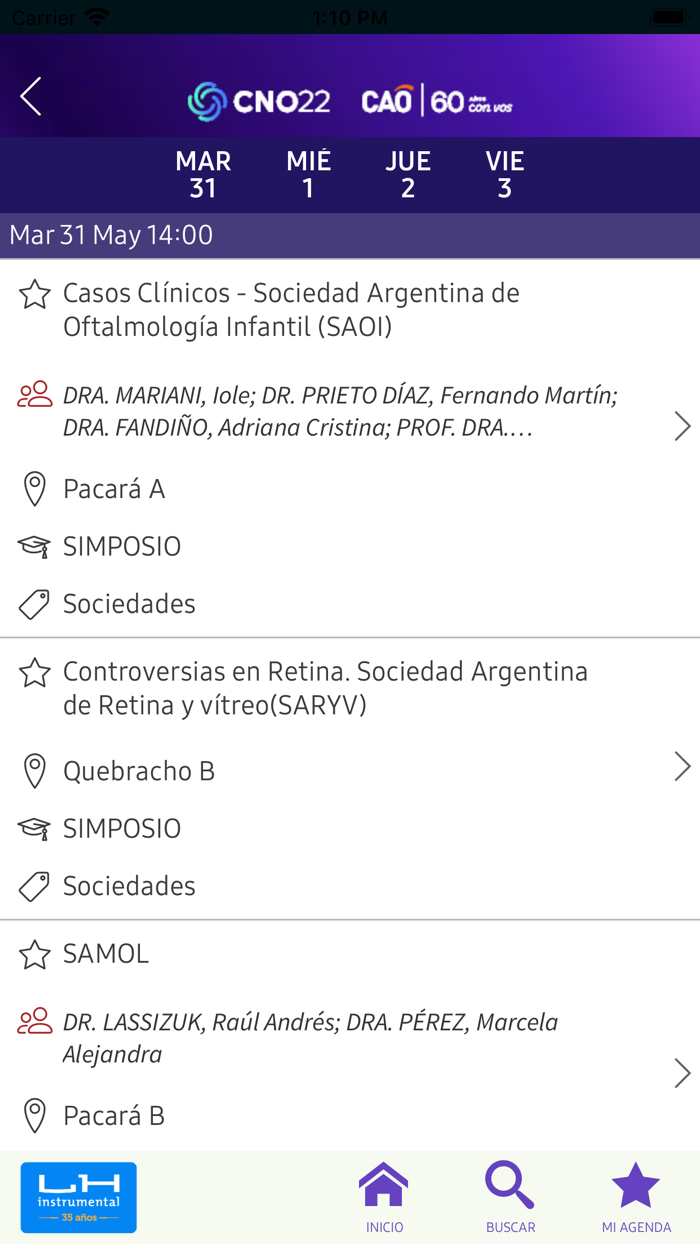Viewport: 700px width, 1244px height.
Task: Switch to the MAR 31 day tab
Action: tap(203, 175)
